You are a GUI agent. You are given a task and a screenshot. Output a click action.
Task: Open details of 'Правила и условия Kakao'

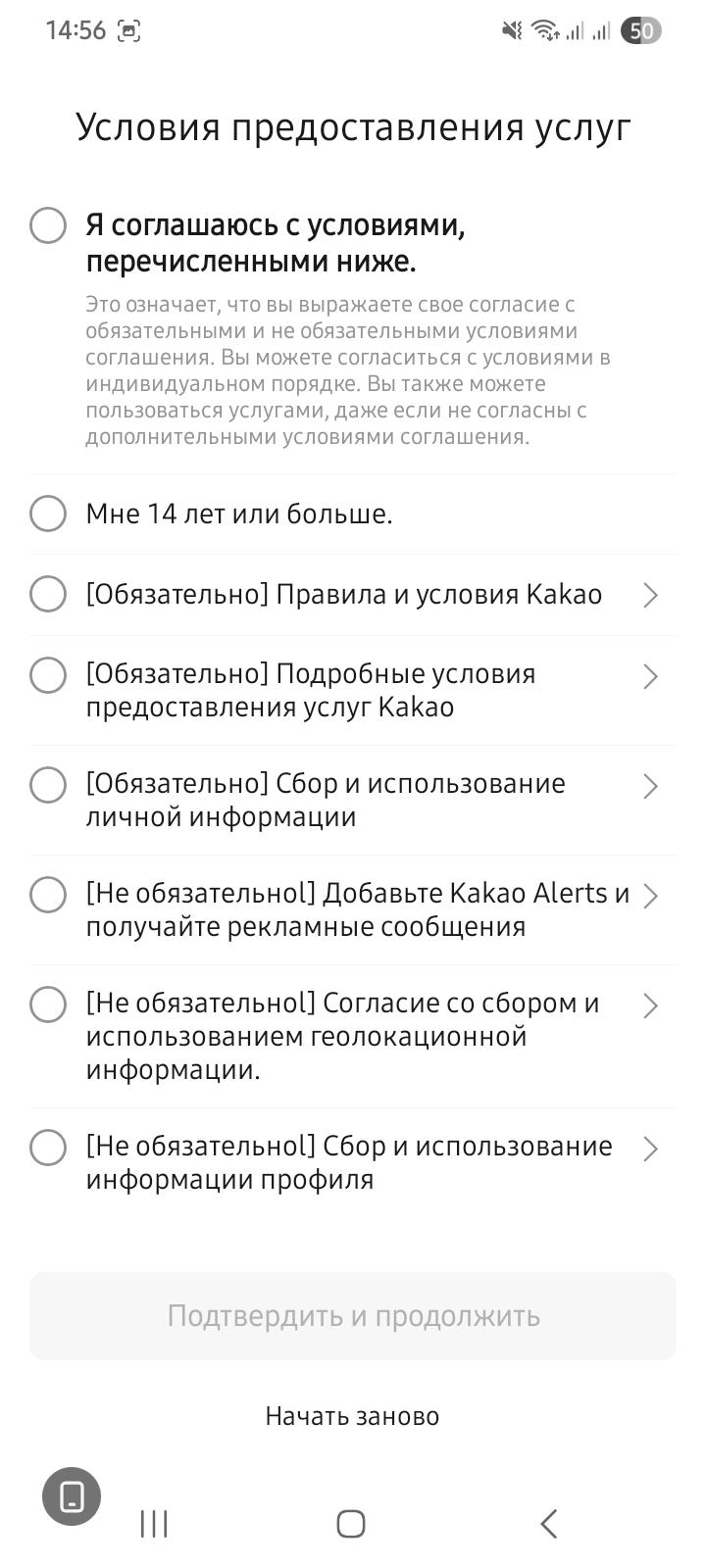click(649, 595)
